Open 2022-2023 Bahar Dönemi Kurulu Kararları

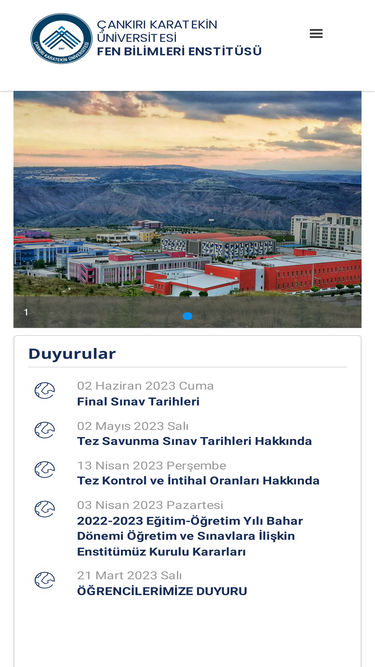pyautogui.click(x=190, y=536)
